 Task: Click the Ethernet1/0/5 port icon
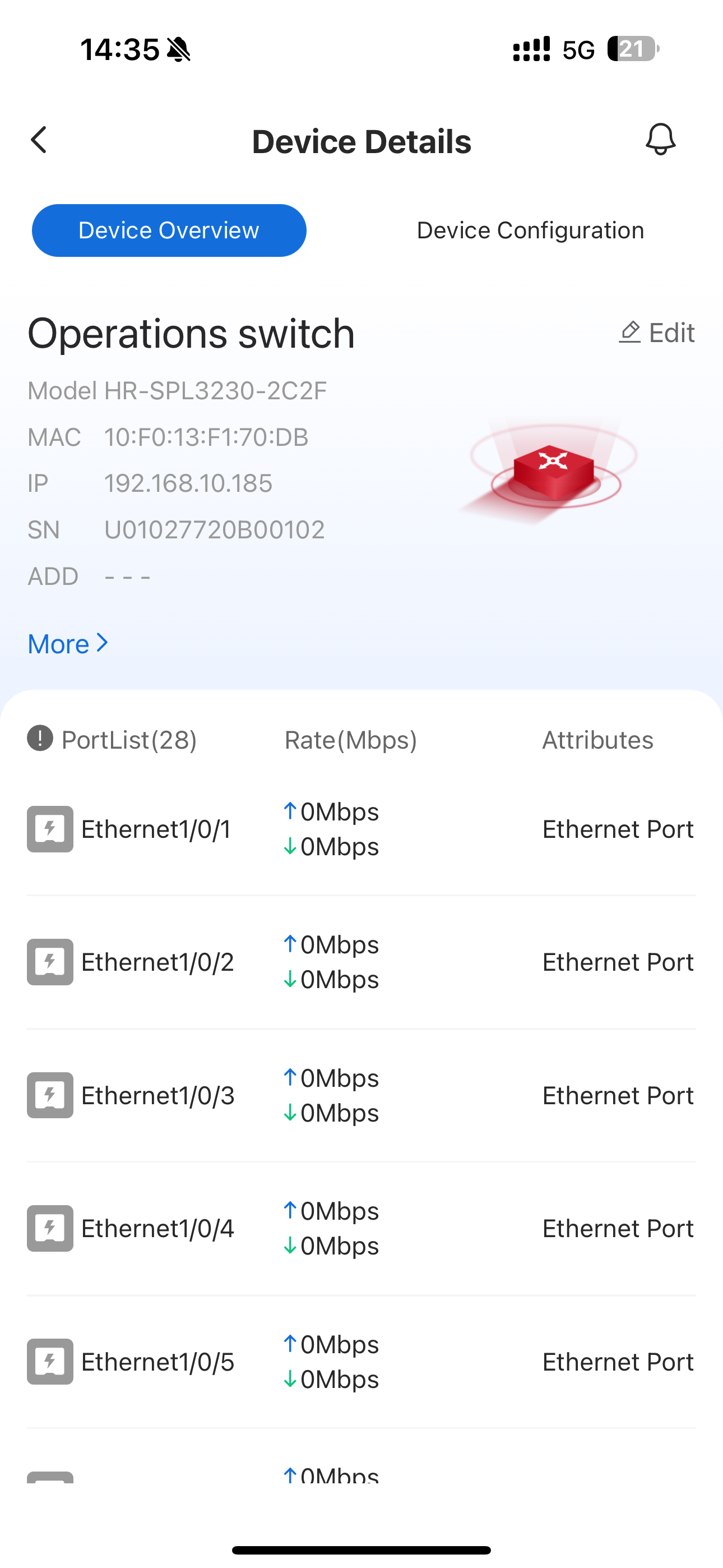click(x=49, y=1361)
